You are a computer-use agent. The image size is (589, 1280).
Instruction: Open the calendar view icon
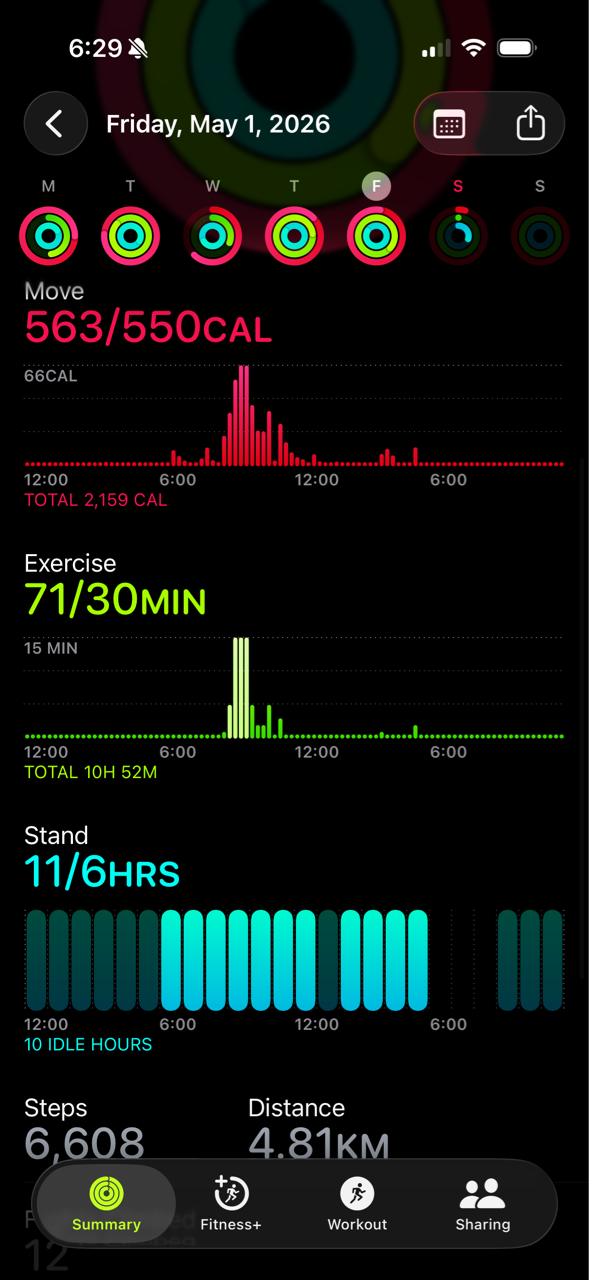(x=449, y=124)
